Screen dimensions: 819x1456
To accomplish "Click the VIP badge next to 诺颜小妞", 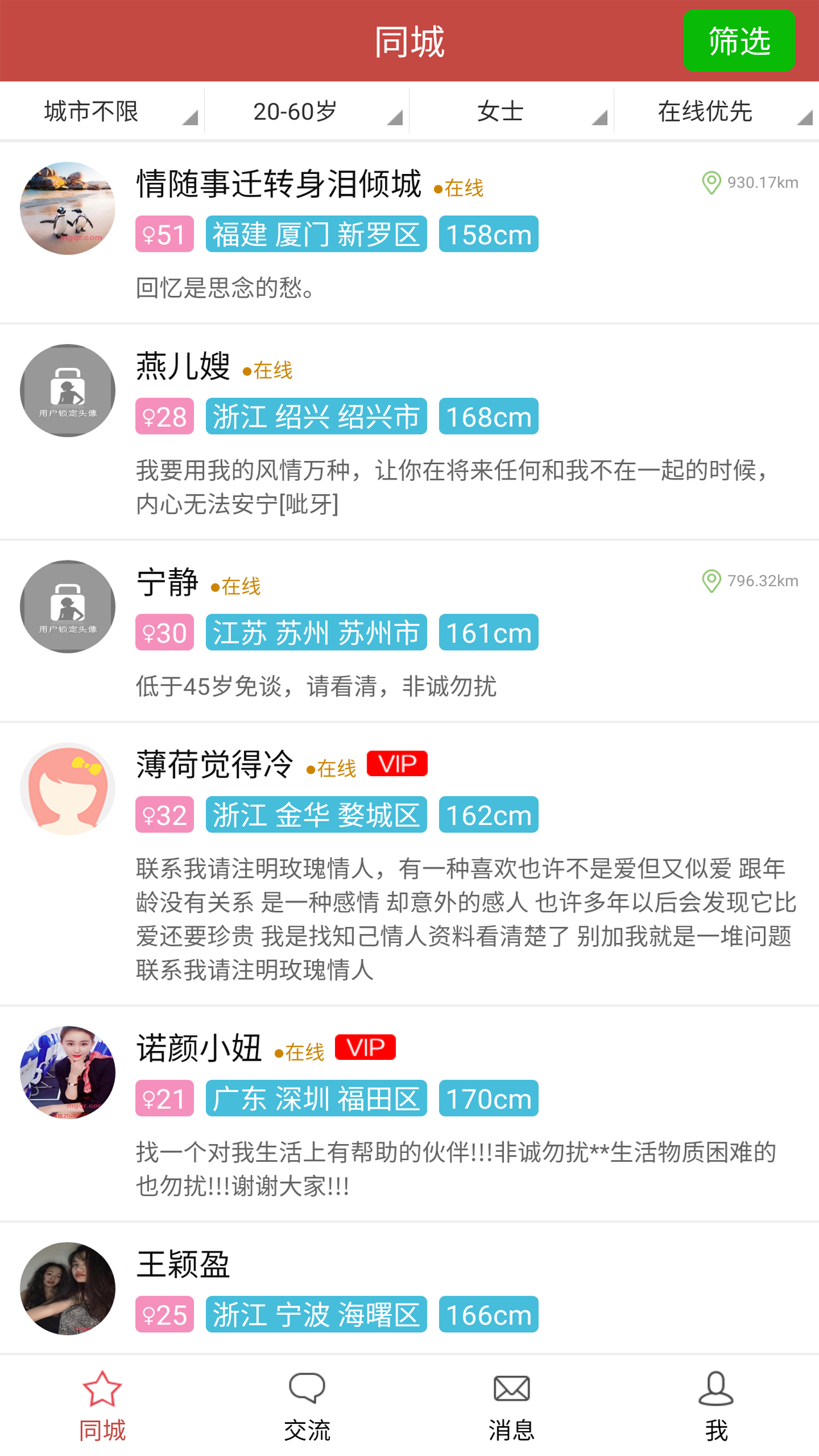I will 365,1046.
